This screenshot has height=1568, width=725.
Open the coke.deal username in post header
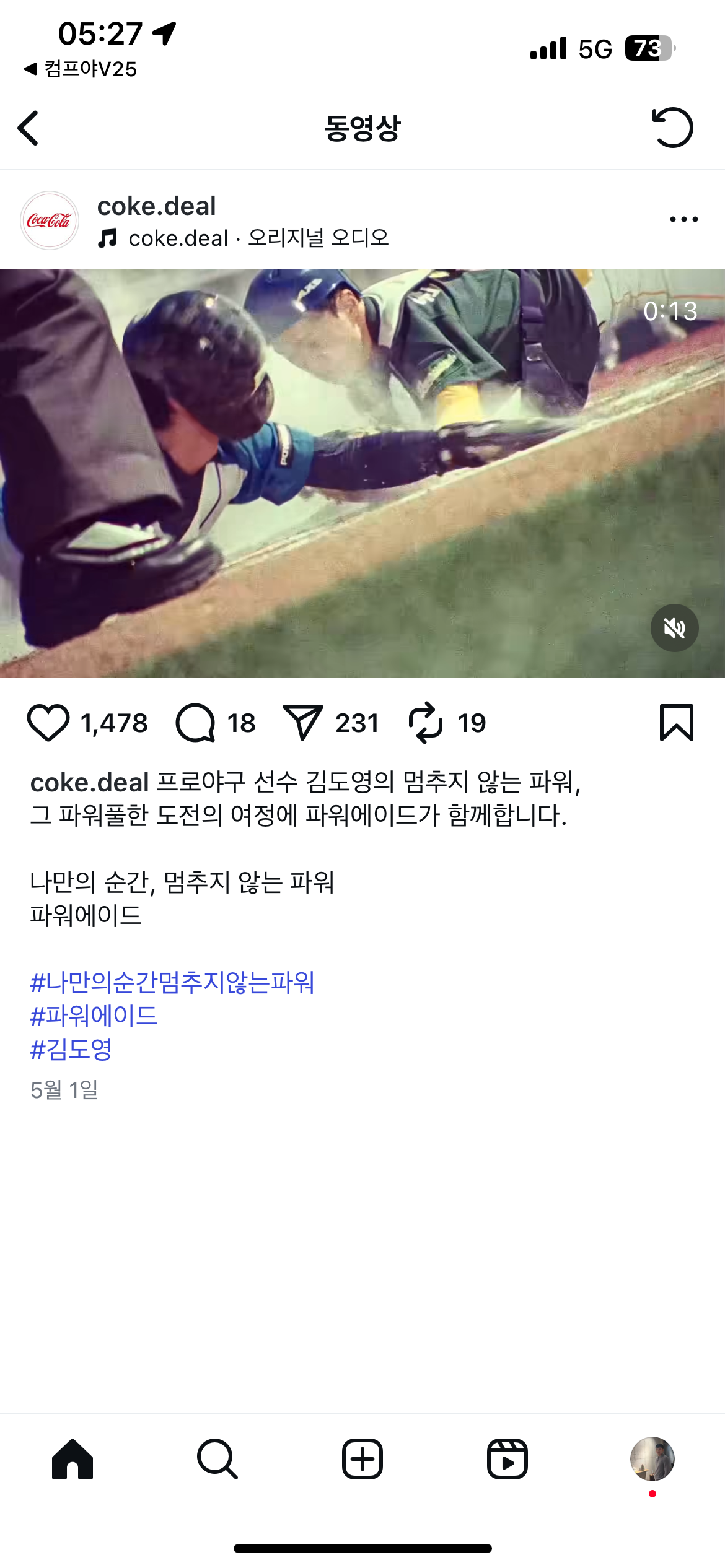tap(156, 206)
